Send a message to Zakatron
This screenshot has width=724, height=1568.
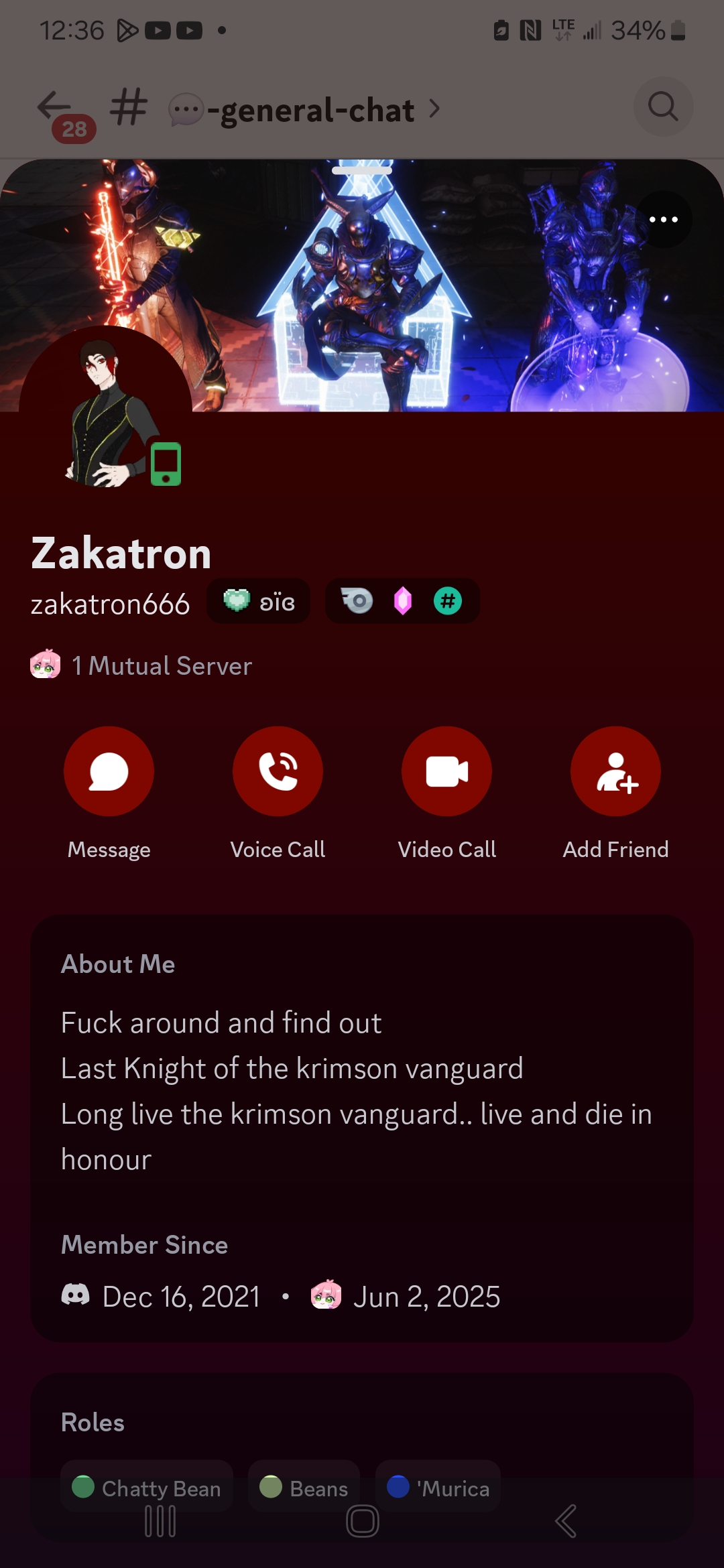point(109,771)
